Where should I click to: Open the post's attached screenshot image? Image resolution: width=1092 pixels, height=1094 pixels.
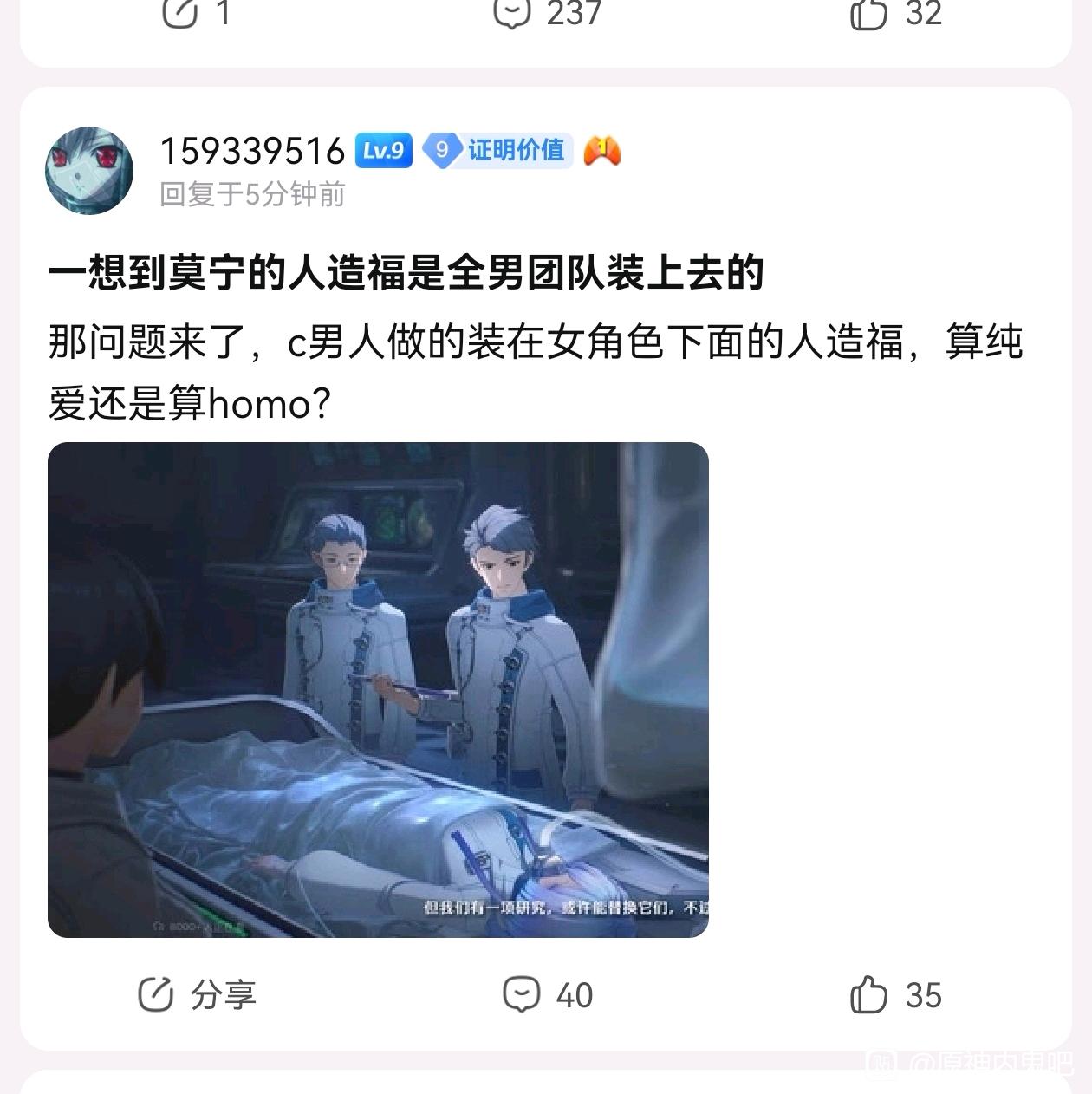[378, 690]
